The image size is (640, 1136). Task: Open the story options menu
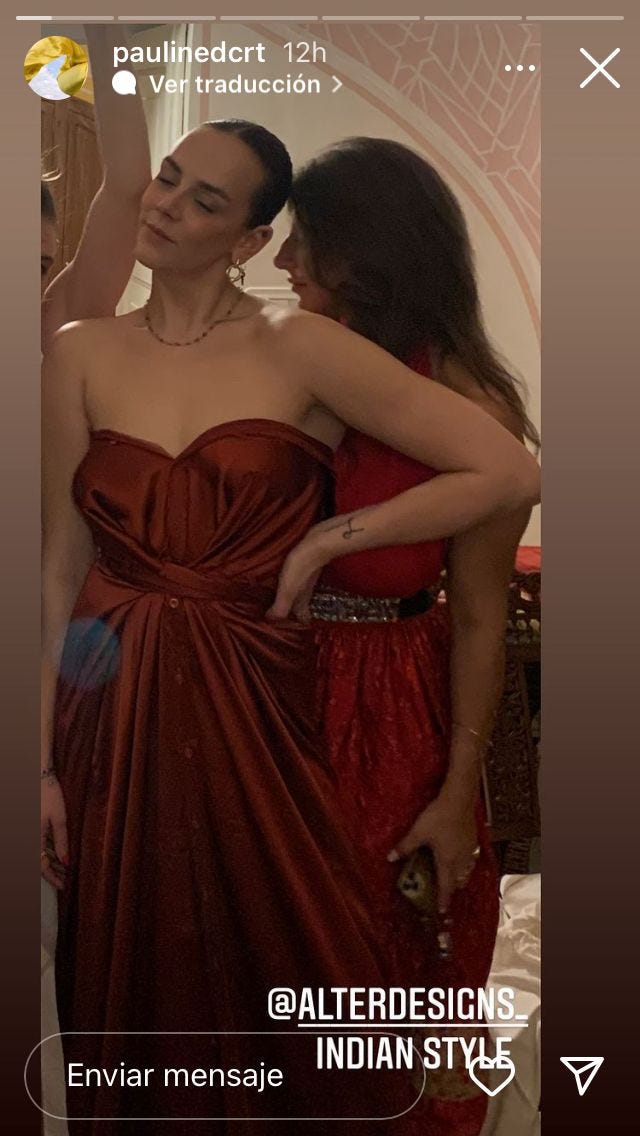pos(520,68)
